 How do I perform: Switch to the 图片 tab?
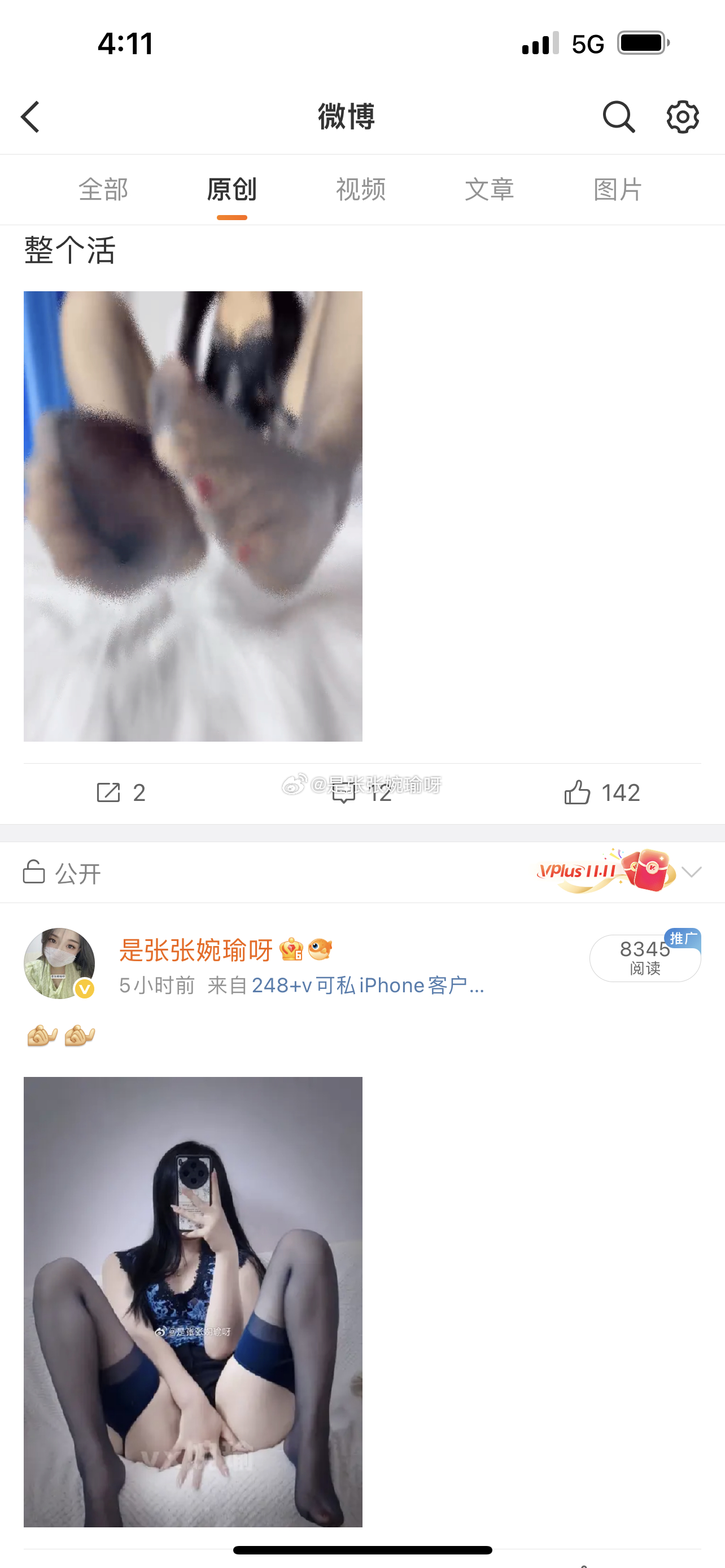point(618,190)
